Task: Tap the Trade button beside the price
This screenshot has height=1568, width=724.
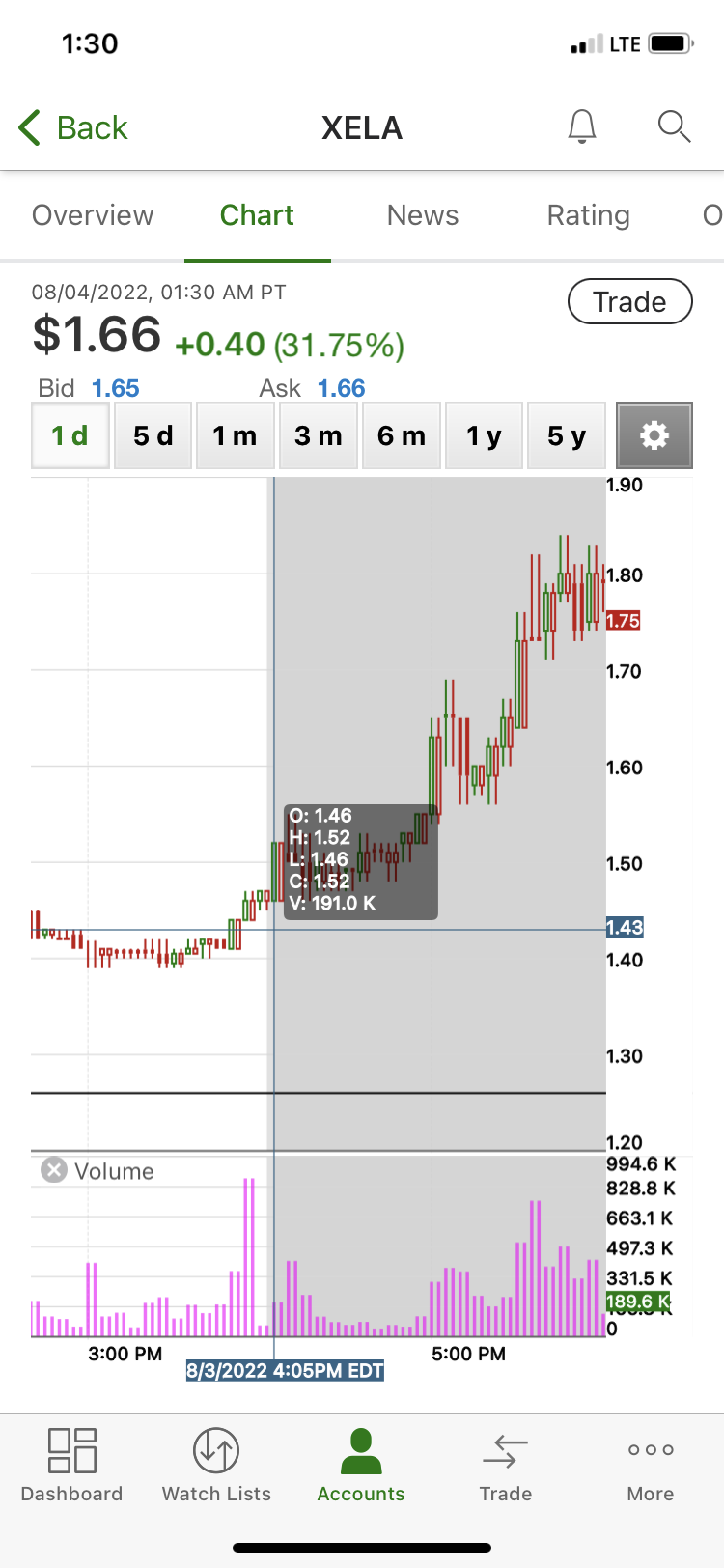Action: pos(629,301)
